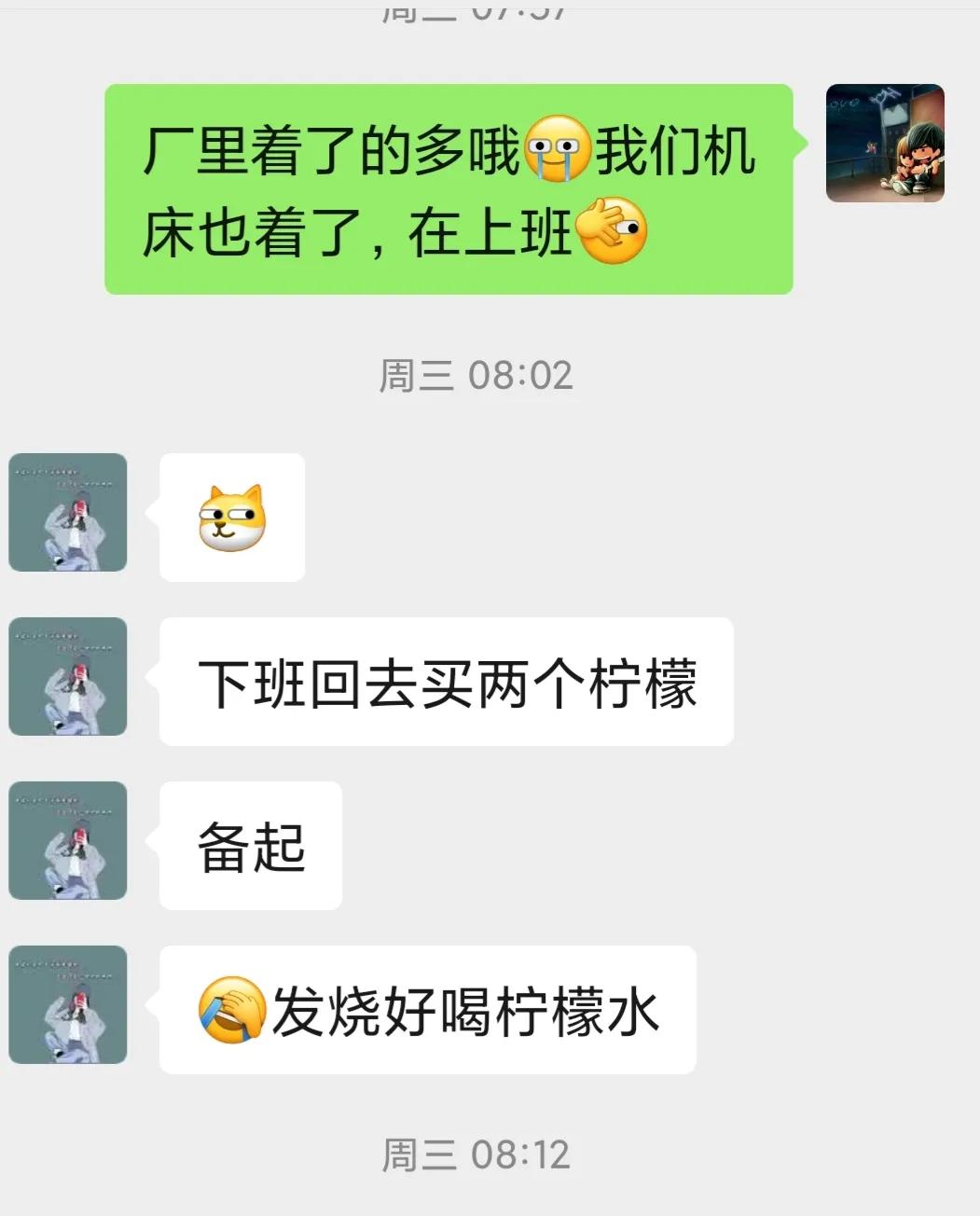980x1216 pixels.
Task: Click the contact avatar next to the dog sticker
Action: pyautogui.click(x=66, y=513)
